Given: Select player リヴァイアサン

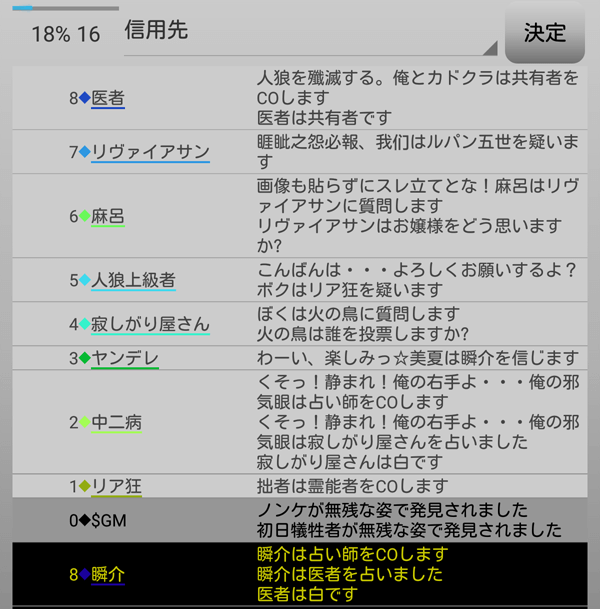Looking at the screenshot, I should point(150,152).
